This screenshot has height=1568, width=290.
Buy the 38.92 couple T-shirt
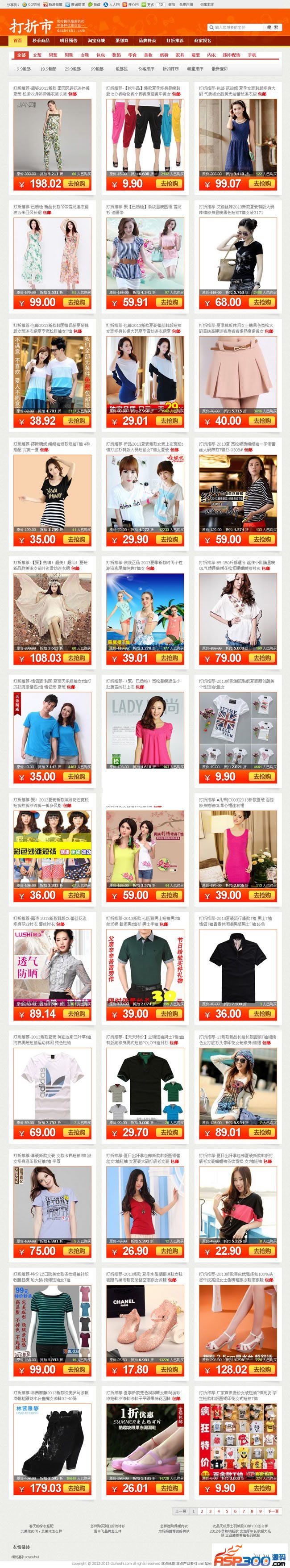(77, 421)
